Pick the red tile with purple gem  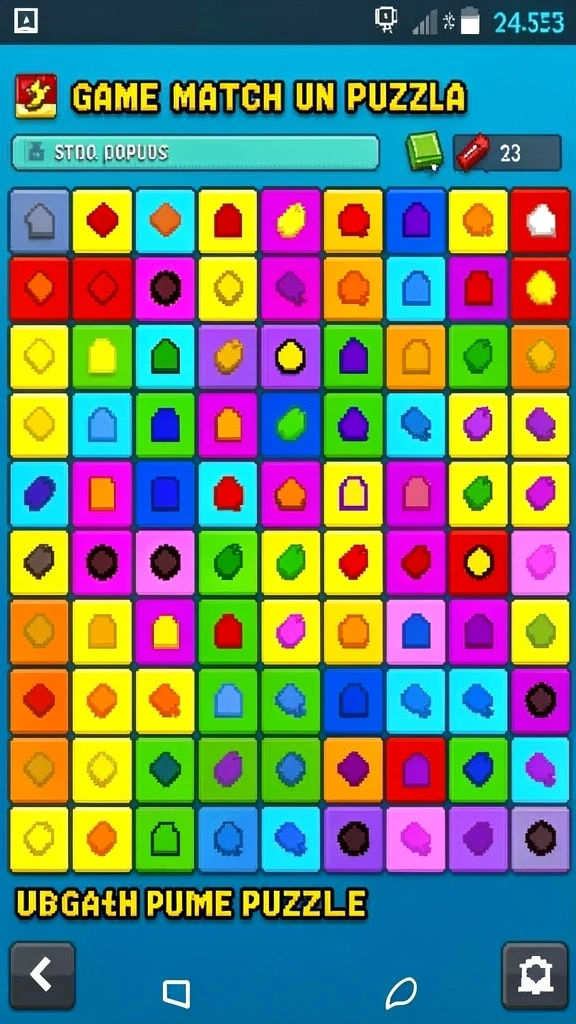click(416, 770)
